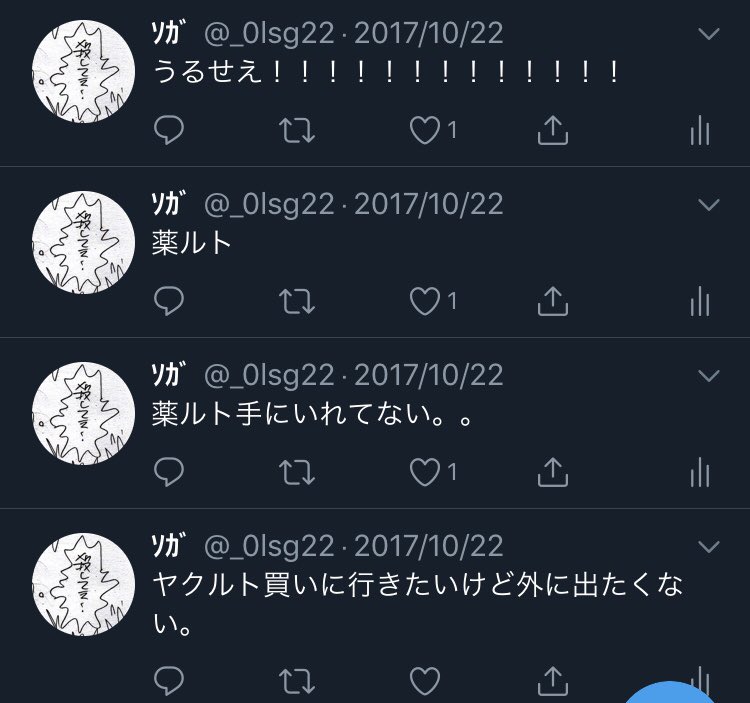Retweet the ヤクルト買いに行きたい tweet
750x703 pixels.
[x=296, y=681]
